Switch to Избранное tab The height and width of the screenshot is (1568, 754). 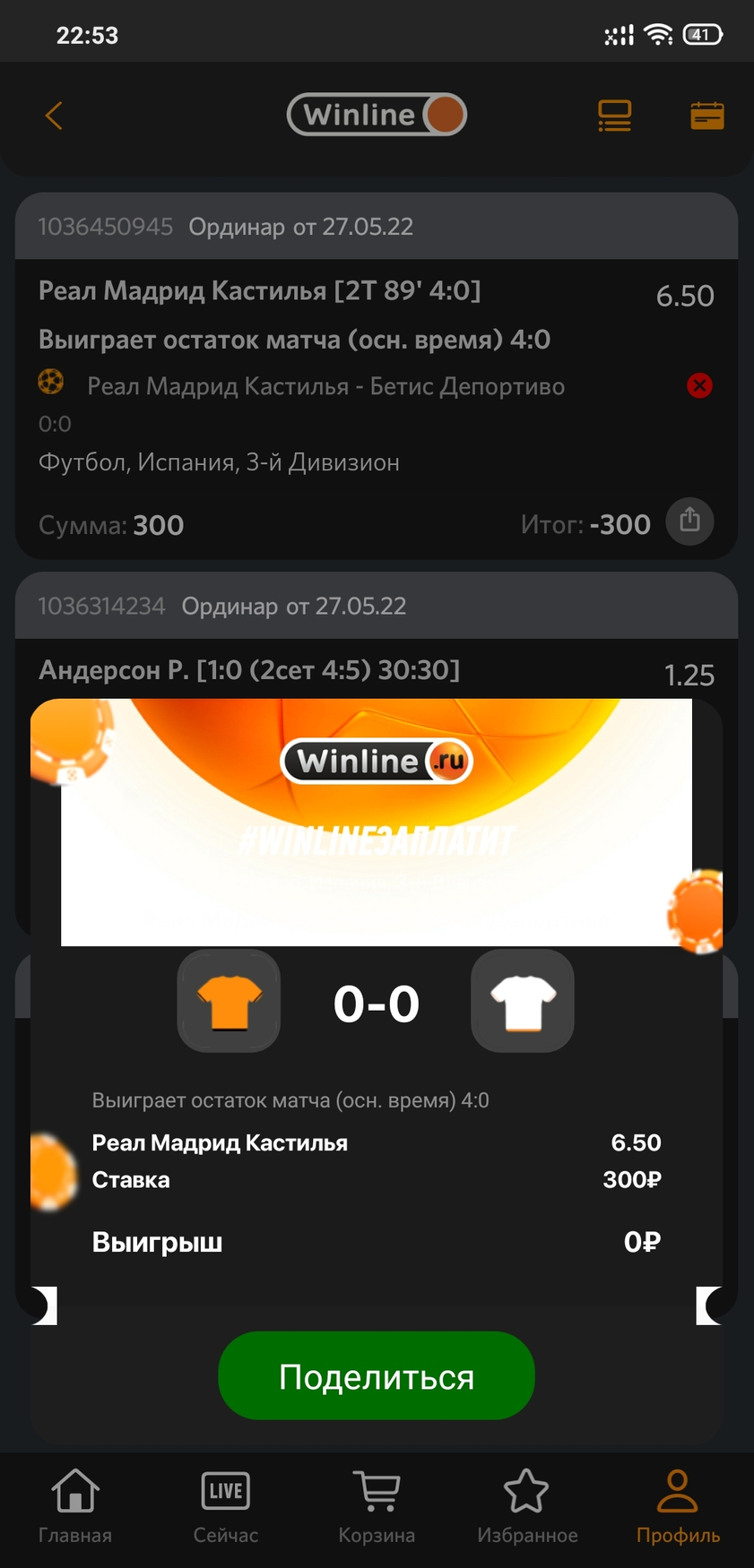pyautogui.click(x=527, y=1507)
